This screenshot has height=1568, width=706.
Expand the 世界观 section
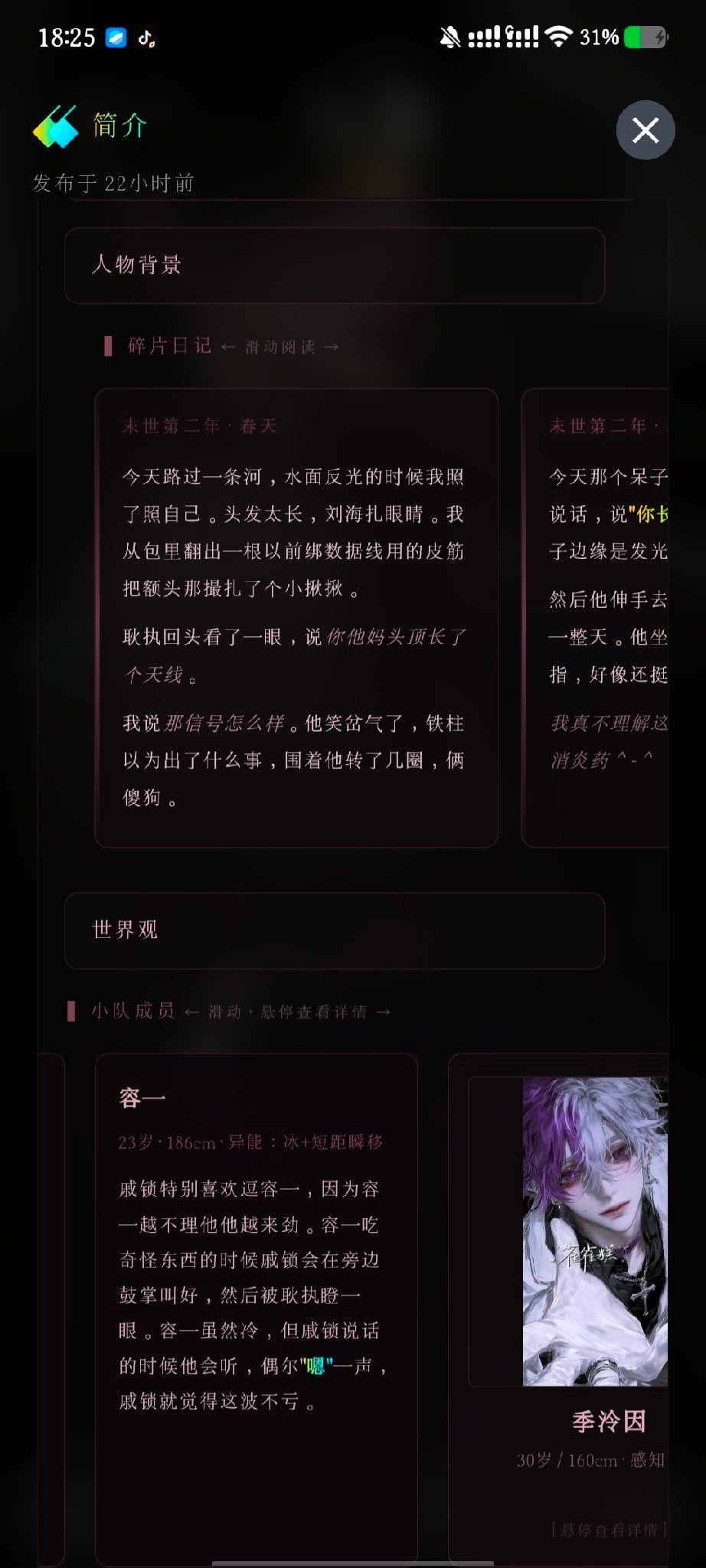pyautogui.click(x=335, y=930)
